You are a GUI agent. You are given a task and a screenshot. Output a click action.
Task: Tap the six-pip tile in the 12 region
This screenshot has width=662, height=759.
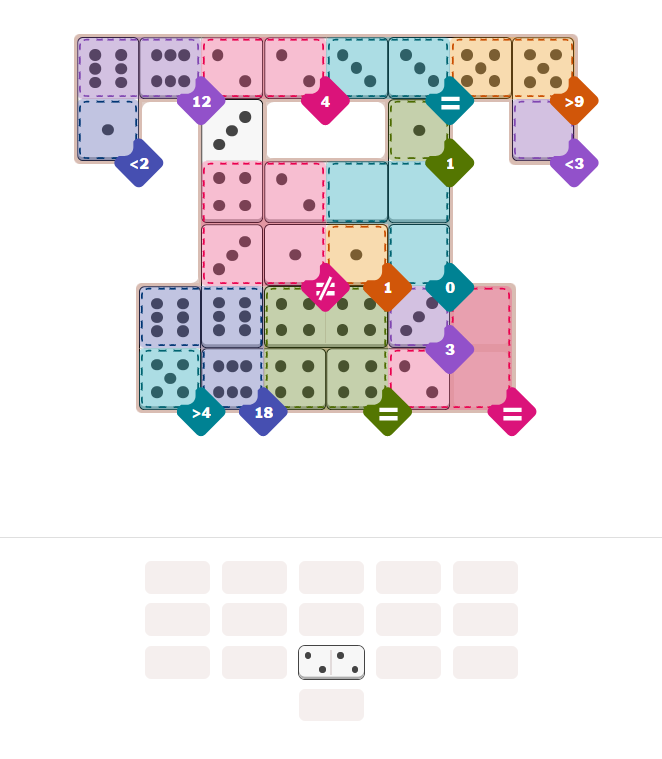pos(170,68)
